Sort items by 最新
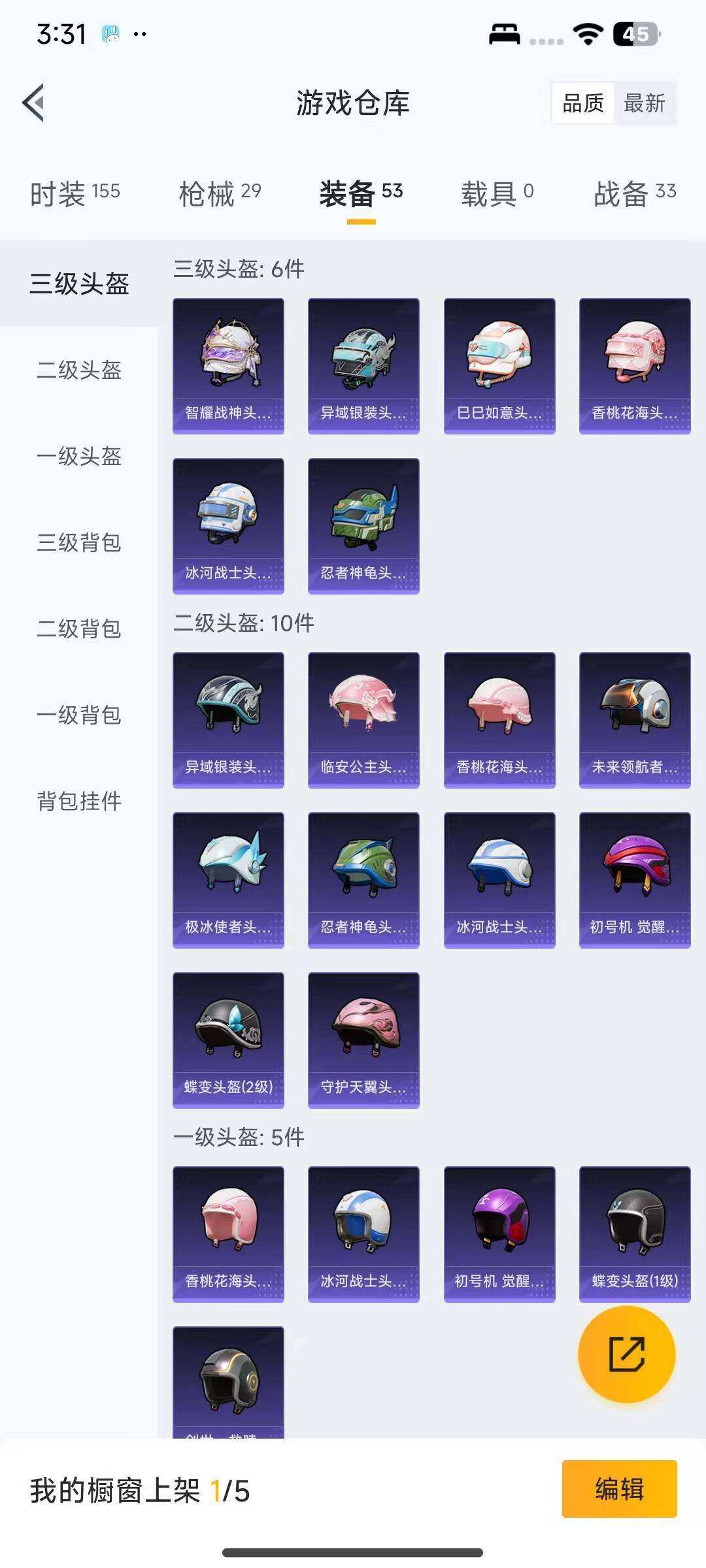Screen dimensions: 706x1568 click(x=644, y=103)
